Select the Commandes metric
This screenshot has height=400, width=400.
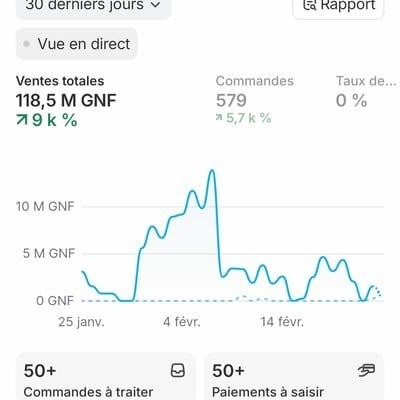click(x=255, y=100)
